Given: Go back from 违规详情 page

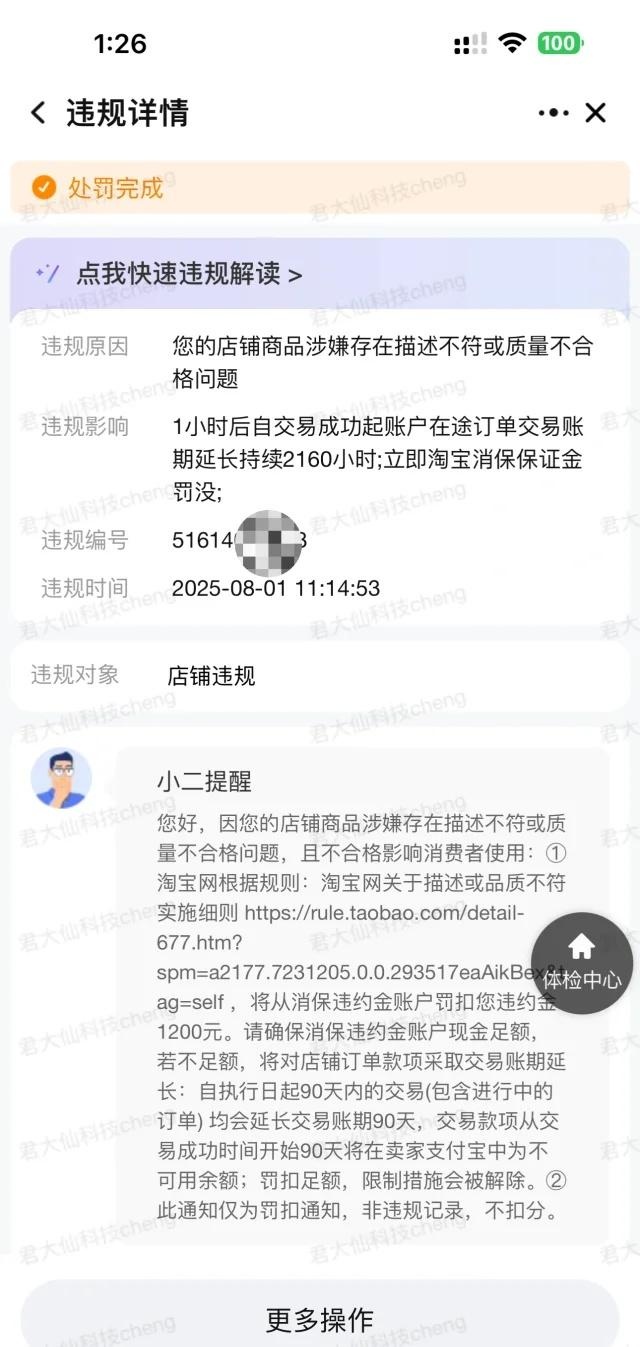Looking at the screenshot, I should pos(38,113).
